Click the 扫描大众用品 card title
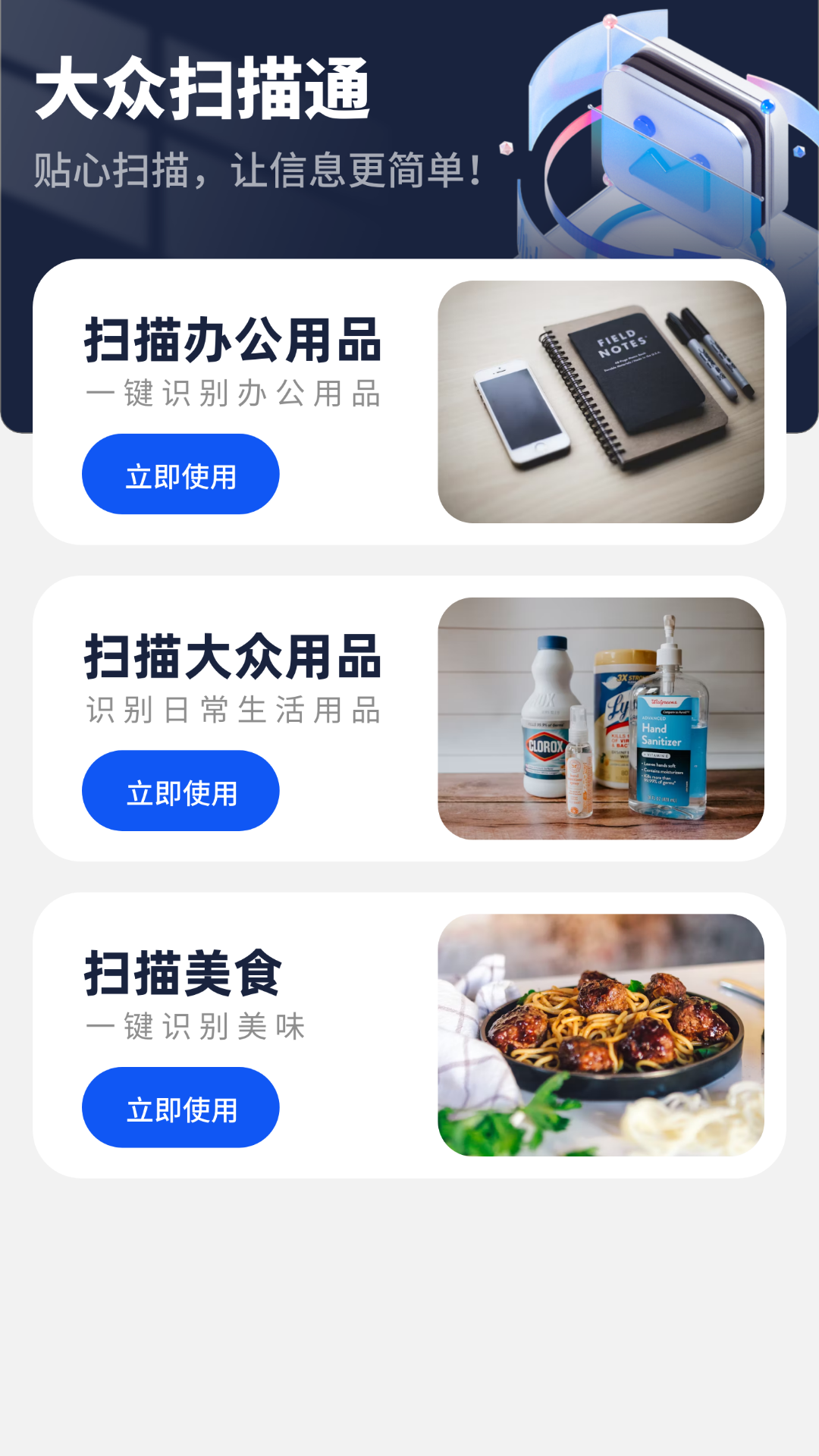Image resolution: width=819 pixels, height=1456 pixels. 232,658
